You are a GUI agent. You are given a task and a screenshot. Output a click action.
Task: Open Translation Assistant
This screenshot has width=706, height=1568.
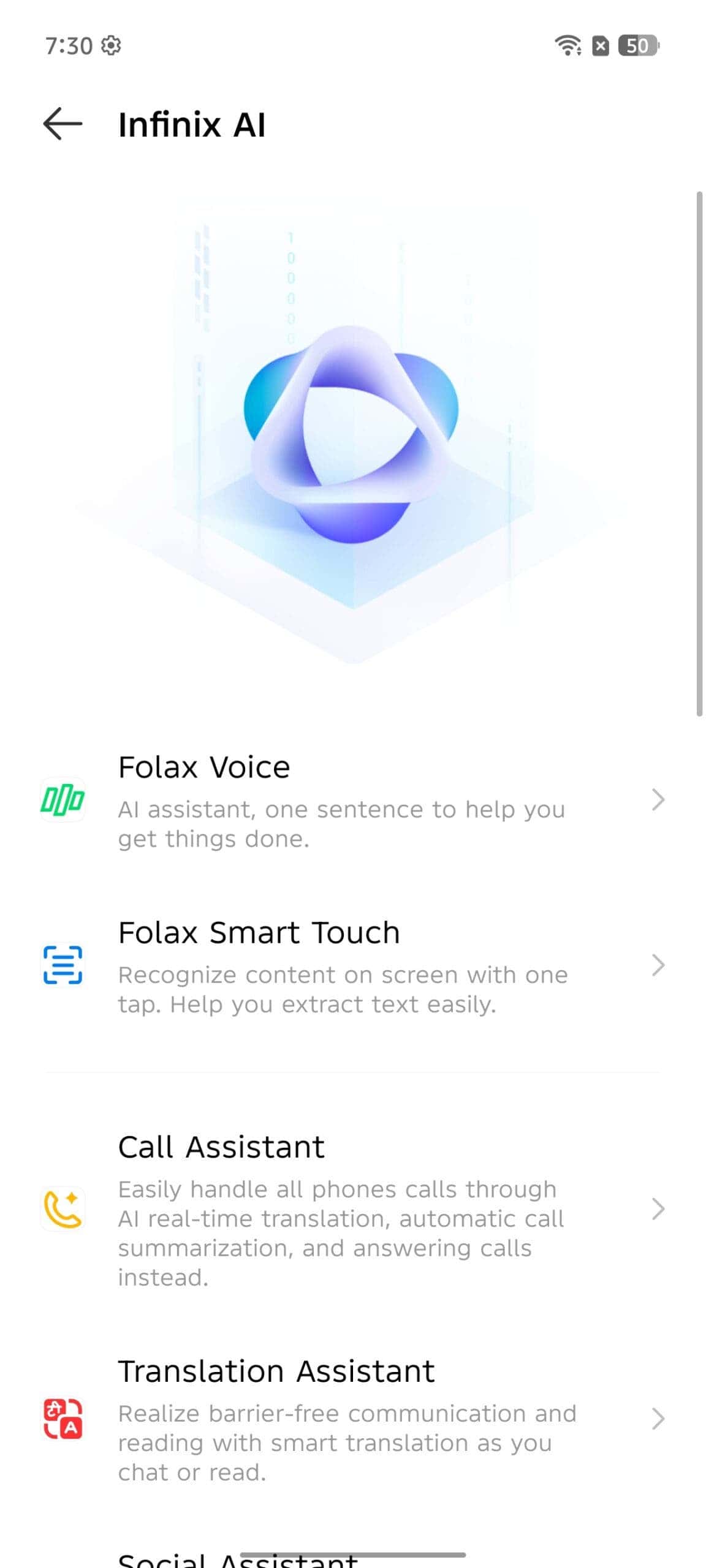click(x=353, y=1419)
